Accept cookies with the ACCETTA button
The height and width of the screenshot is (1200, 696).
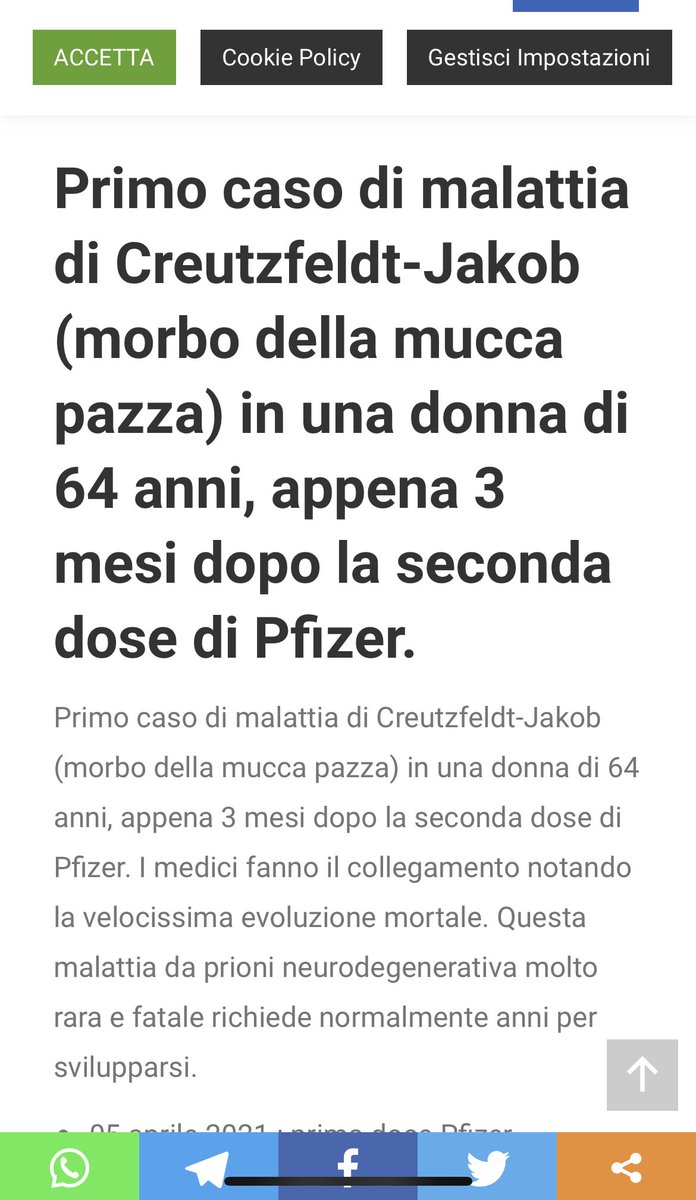(x=104, y=58)
